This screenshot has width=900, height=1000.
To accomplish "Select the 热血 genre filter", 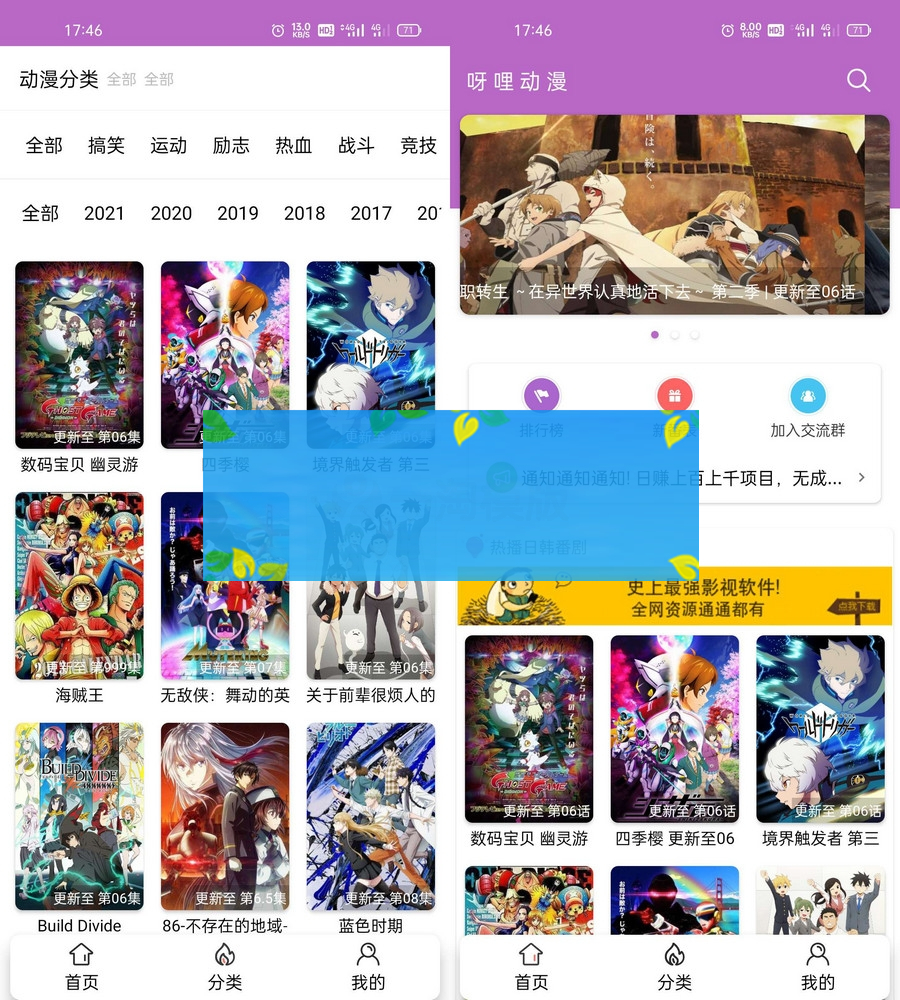I will pos(293,146).
